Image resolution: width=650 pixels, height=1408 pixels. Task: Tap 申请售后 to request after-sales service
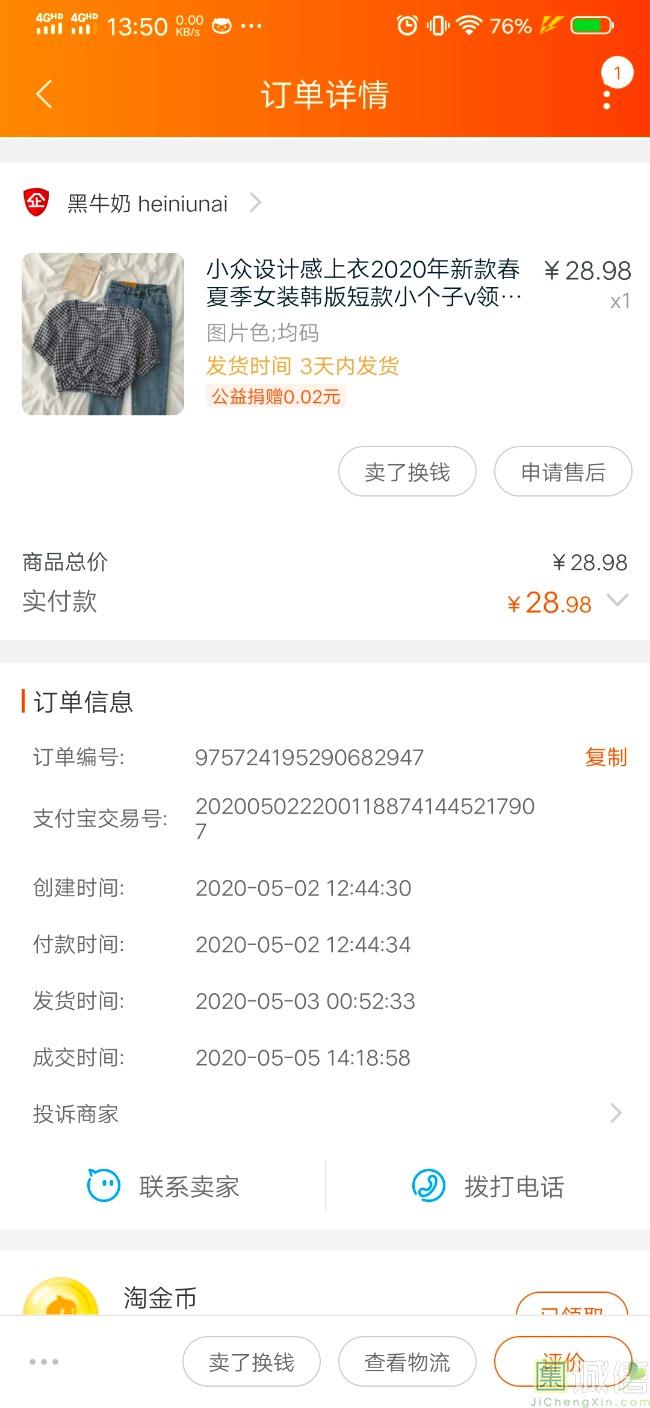click(563, 472)
